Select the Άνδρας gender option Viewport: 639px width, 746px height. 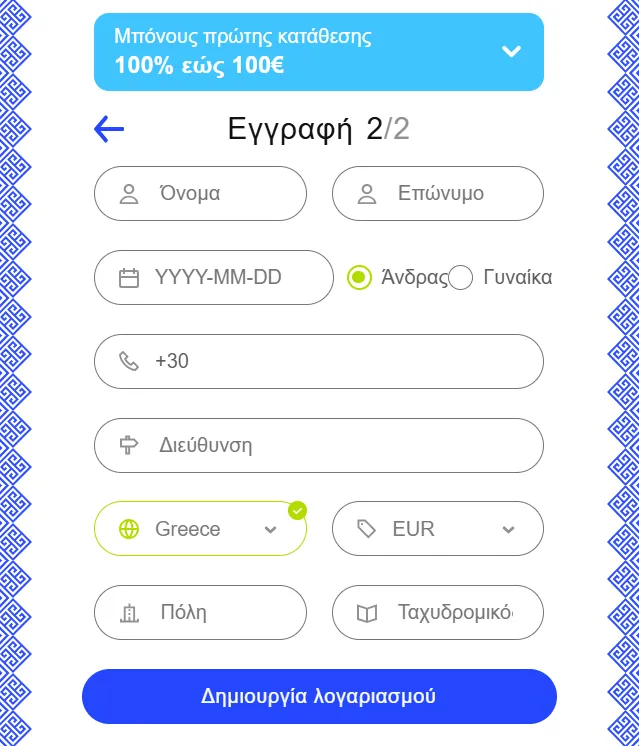coord(360,278)
